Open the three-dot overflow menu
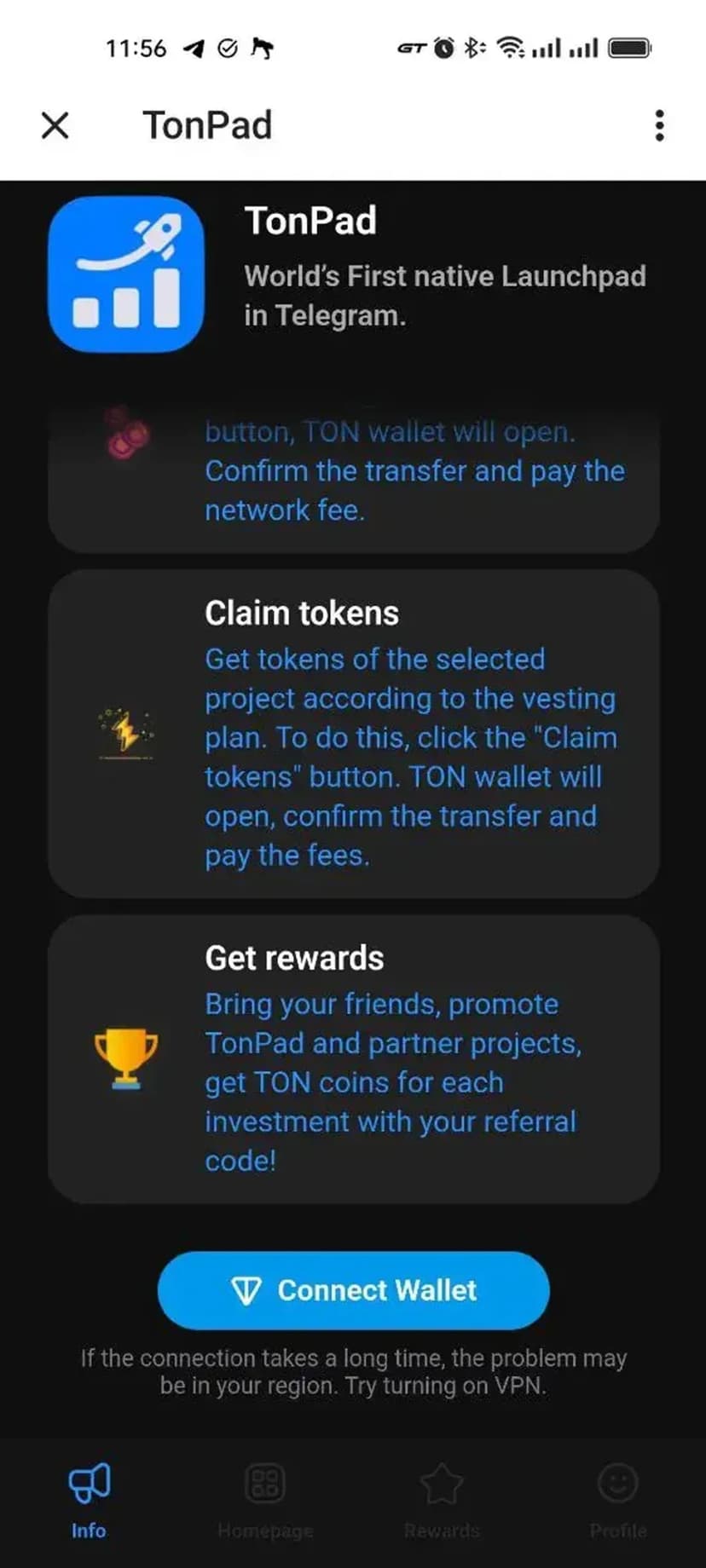Screen dimensions: 706x1568 pos(659,125)
